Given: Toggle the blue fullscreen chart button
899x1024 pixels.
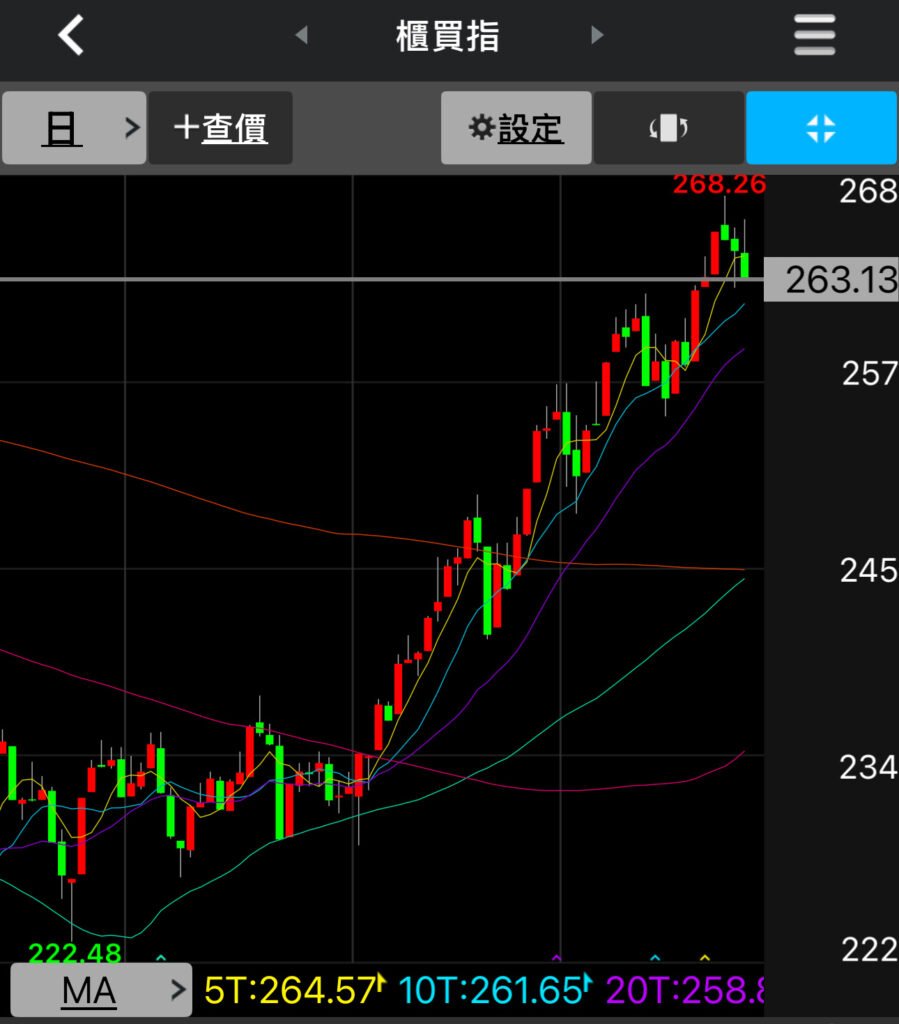Looking at the screenshot, I should (x=821, y=128).
